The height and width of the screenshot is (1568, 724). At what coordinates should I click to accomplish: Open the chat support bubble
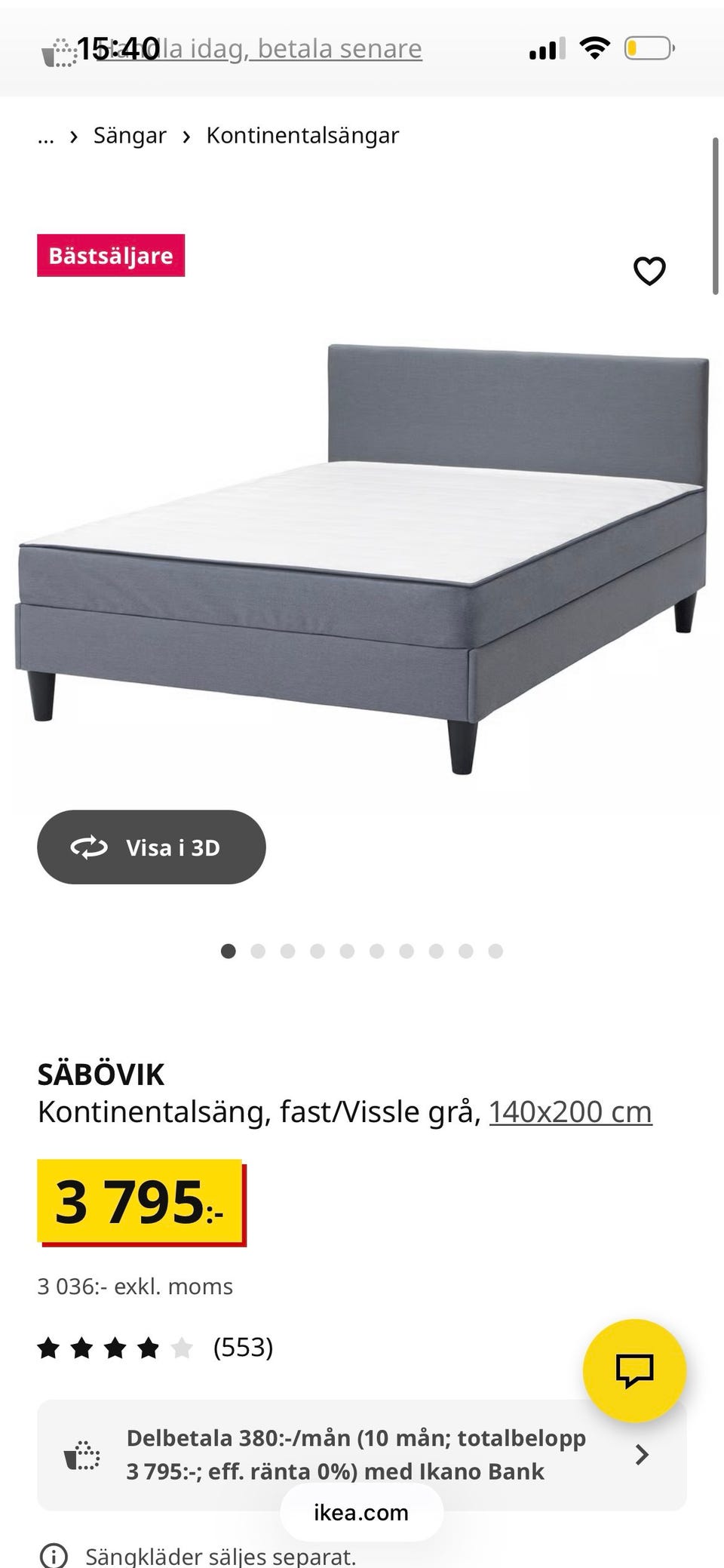pos(634,1370)
